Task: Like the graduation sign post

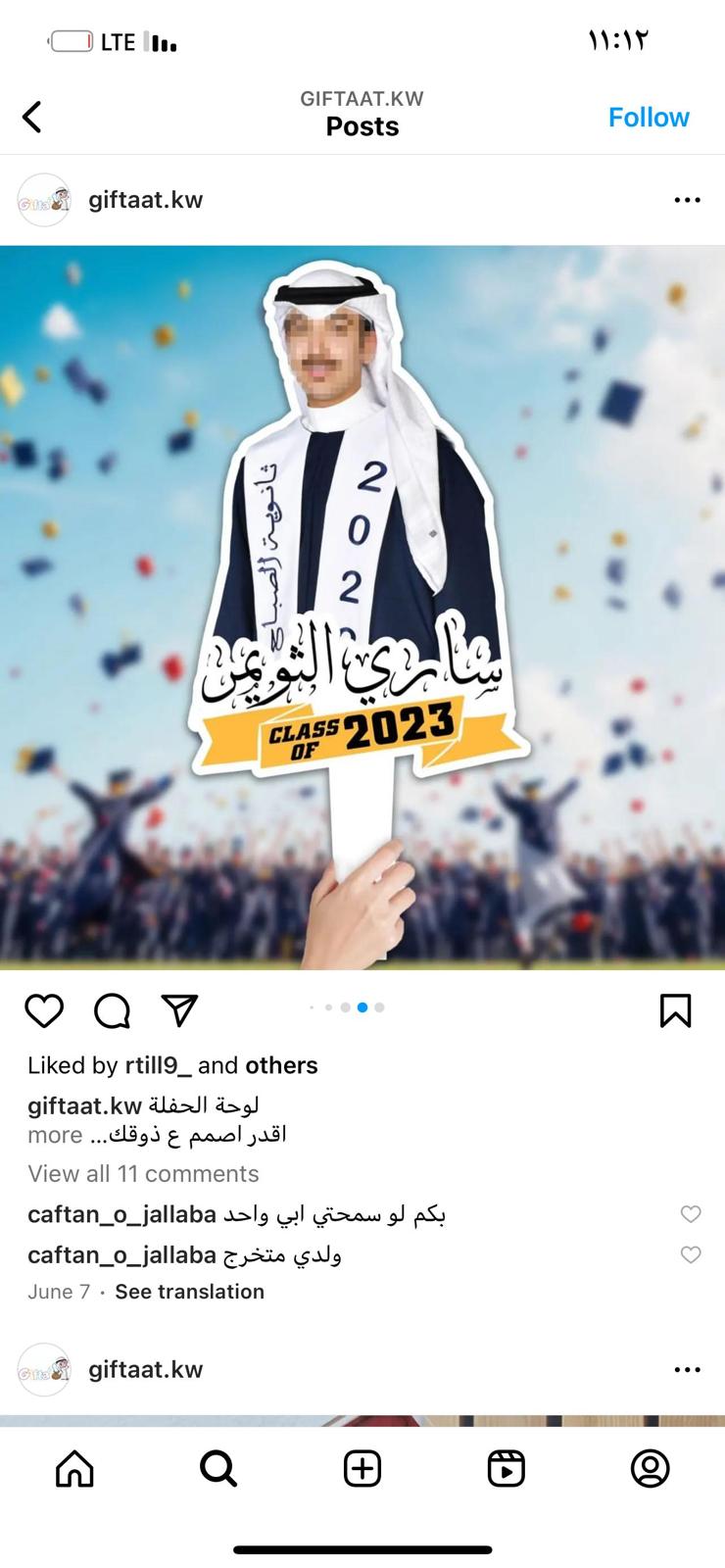Action: (x=44, y=1009)
